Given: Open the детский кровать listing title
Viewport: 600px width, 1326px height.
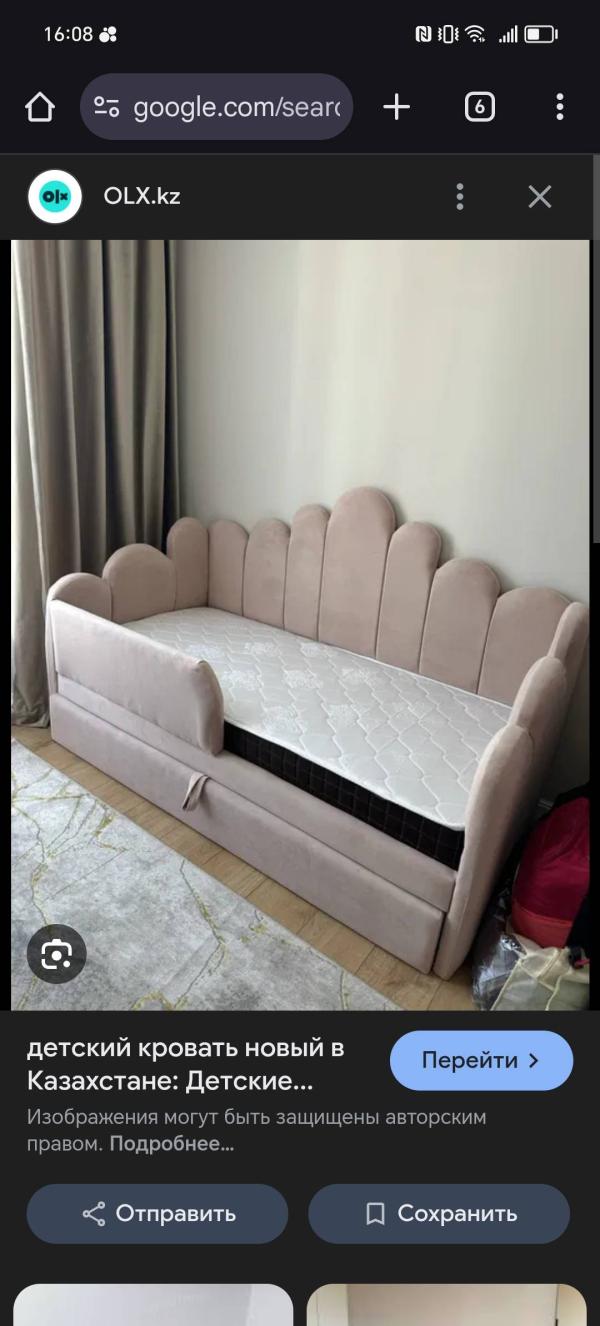Looking at the screenshot, I should pyautogui.click(x=186, y=1064).
